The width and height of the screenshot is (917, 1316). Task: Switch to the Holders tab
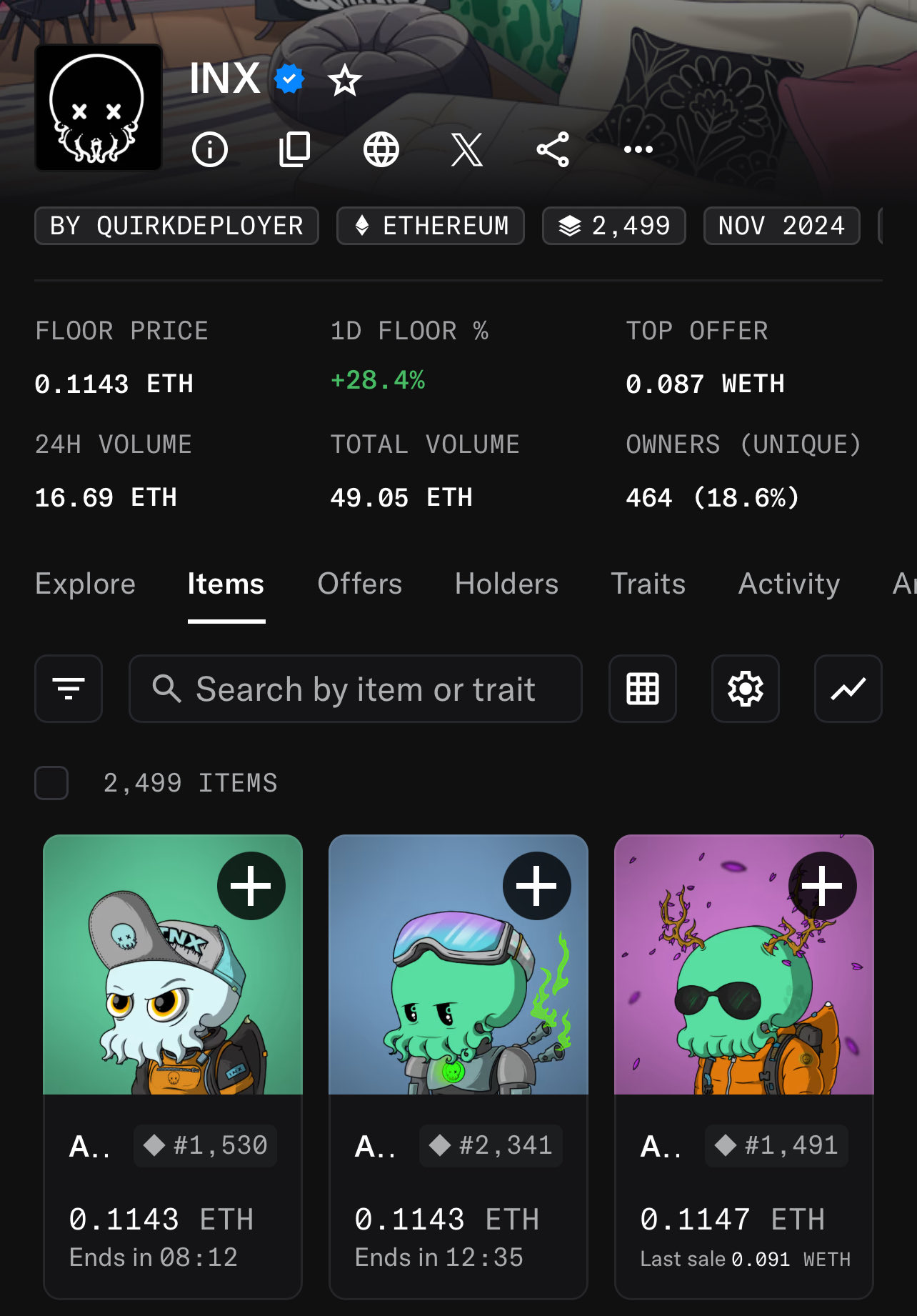(506, 584)
